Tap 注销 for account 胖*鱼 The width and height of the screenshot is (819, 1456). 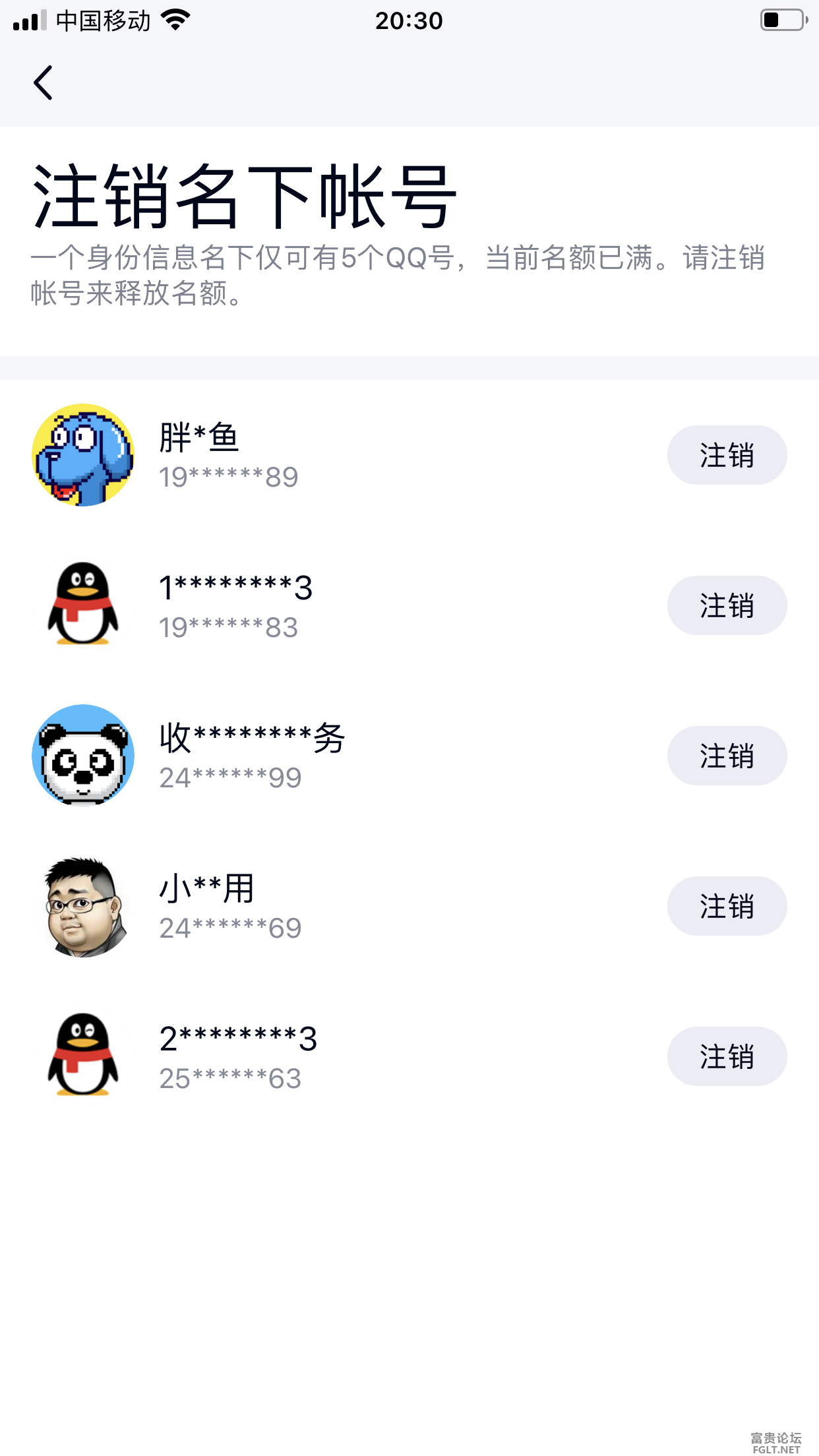[727, 455]
